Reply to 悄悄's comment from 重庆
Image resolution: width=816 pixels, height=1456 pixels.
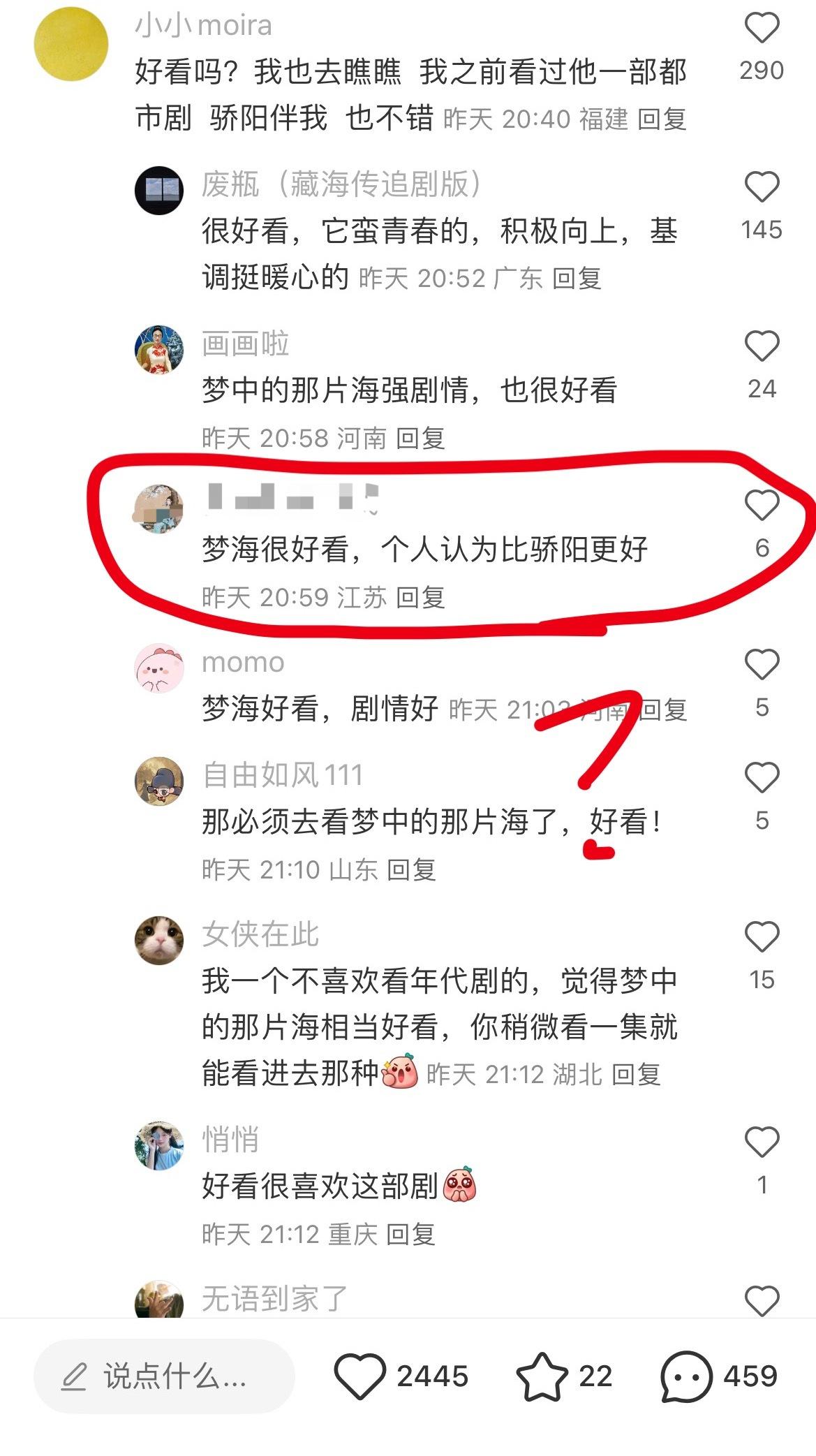[x=411, y=1235]
